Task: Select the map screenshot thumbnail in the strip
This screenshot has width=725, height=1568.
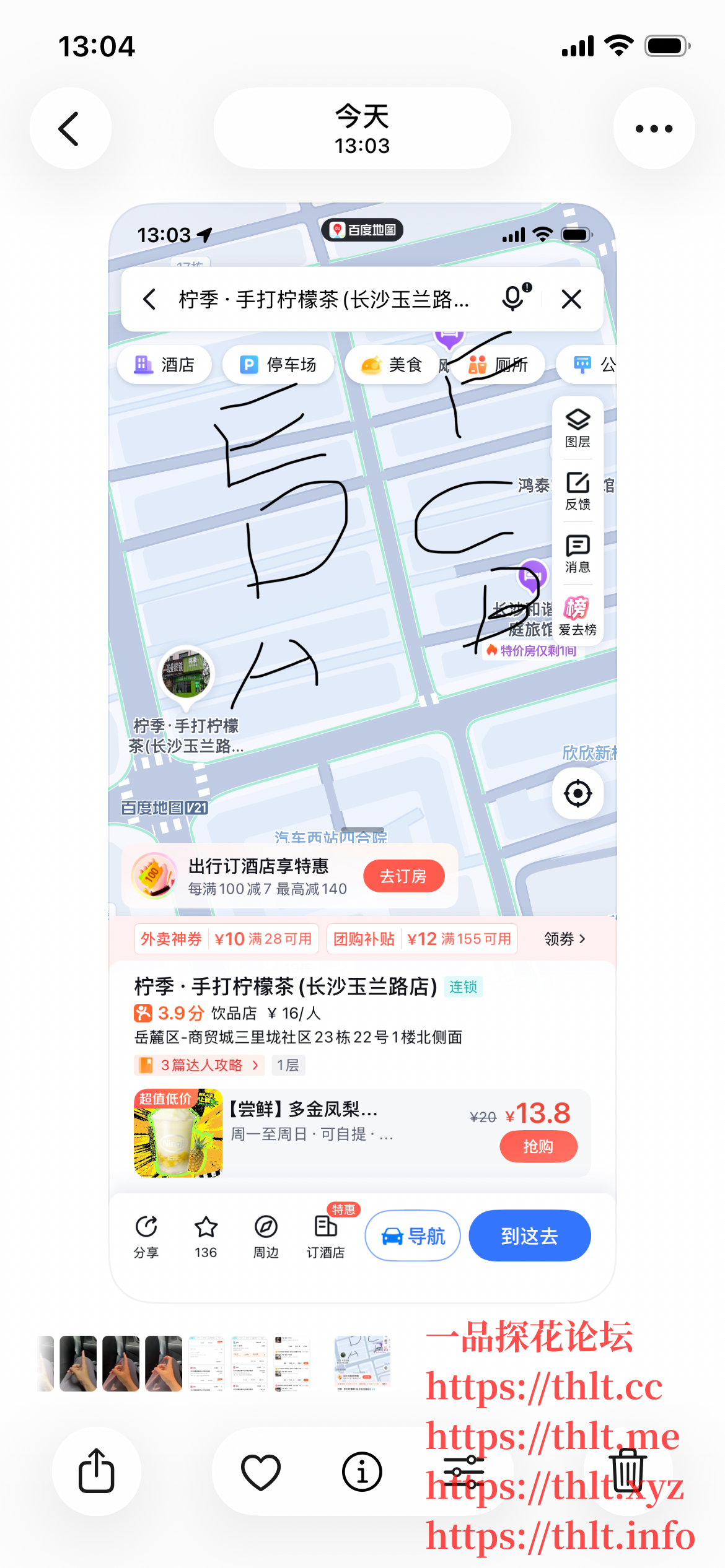Action: [x=362, y=1362]
